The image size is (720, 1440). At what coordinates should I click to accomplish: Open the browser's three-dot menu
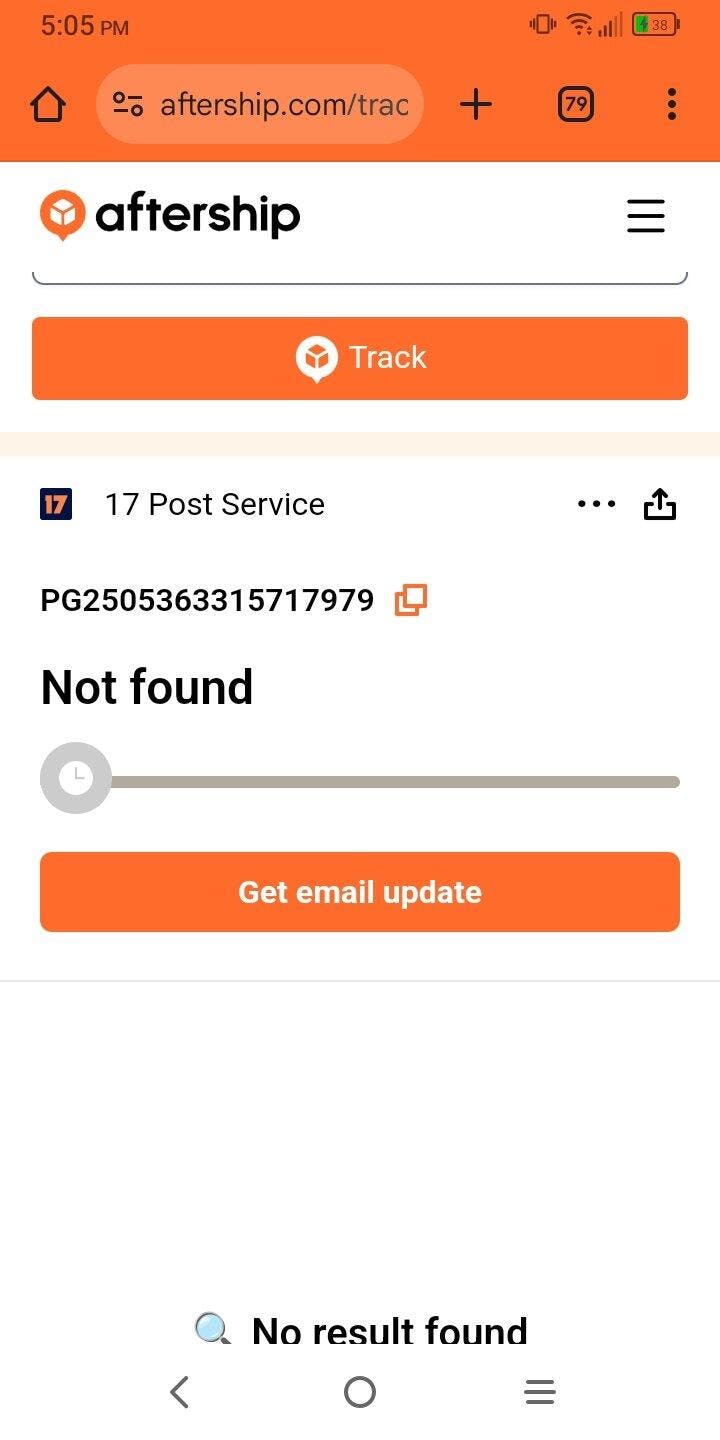(671, 104)
